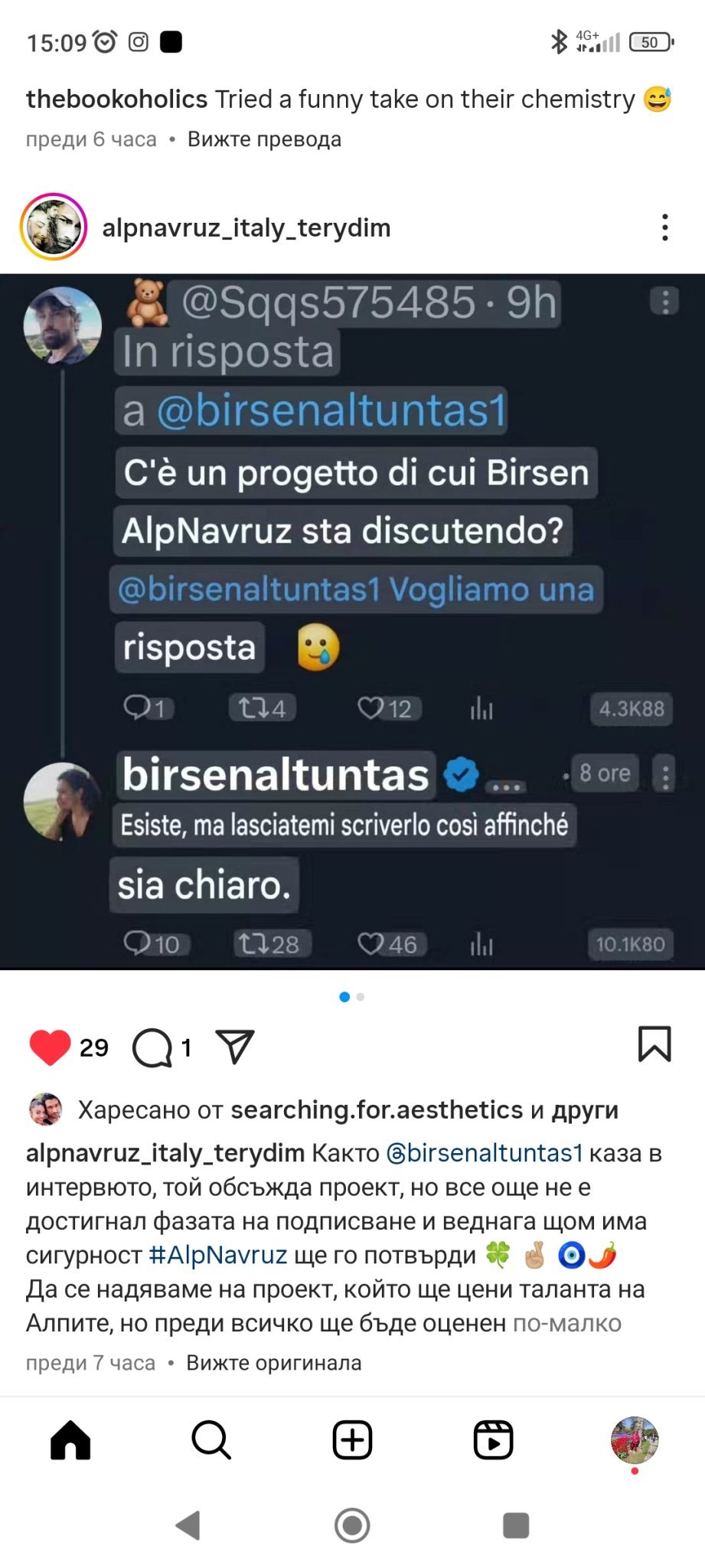
Task: Tap "Вижте превода" under thebookoholics caption
Action: pos(264,139)
